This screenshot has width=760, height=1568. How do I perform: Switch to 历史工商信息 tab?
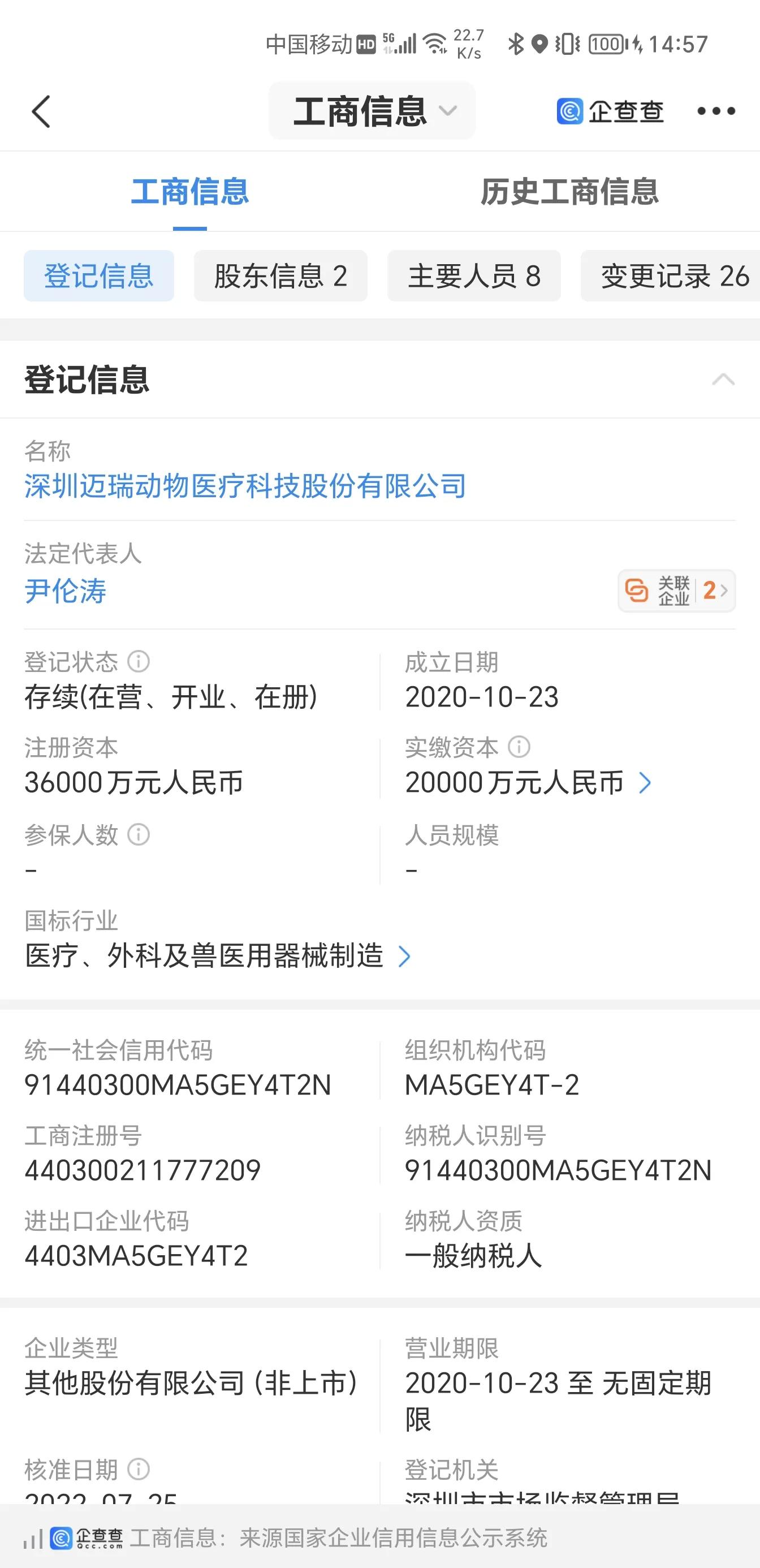point(569,191)
